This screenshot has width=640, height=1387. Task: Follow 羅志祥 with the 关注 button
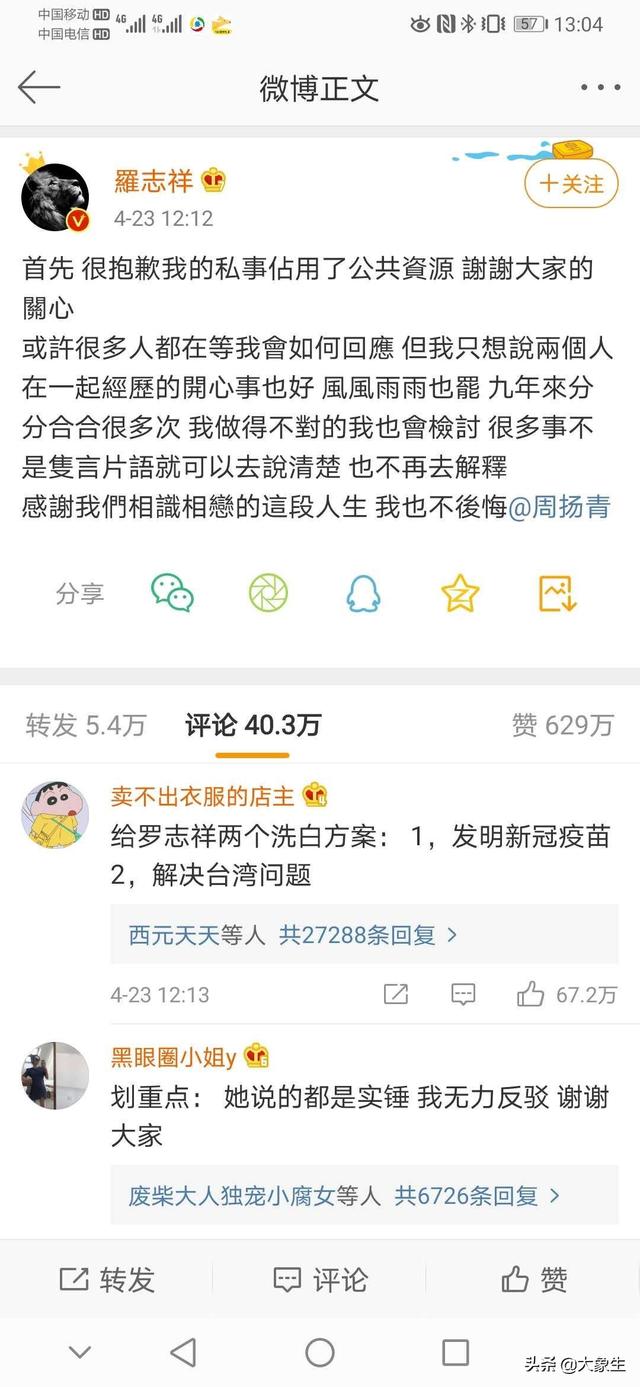tap(571, 184)
